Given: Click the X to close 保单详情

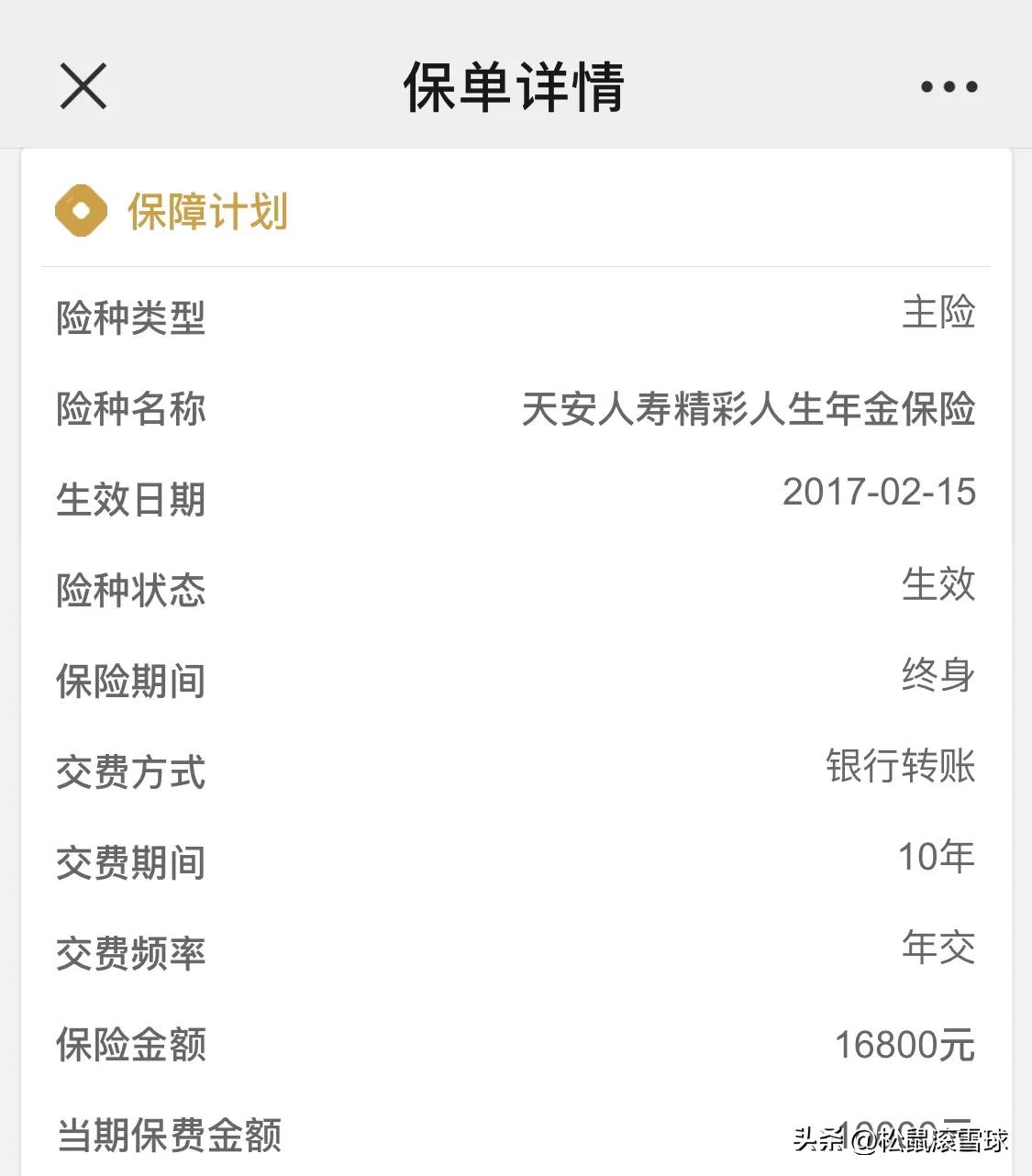Looking at the screenshot, I should tap(83, 85).
